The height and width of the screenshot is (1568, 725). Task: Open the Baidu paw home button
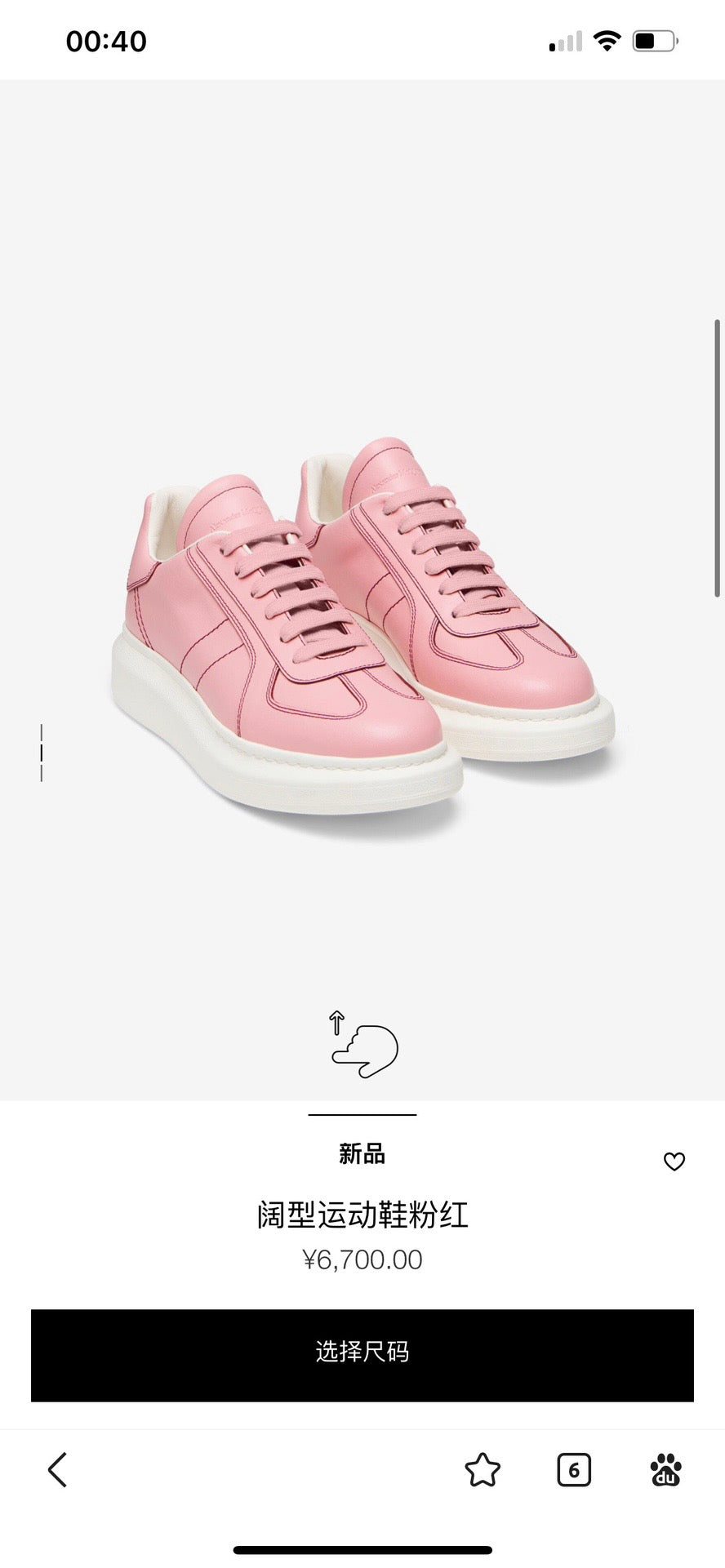(665, 1470)
